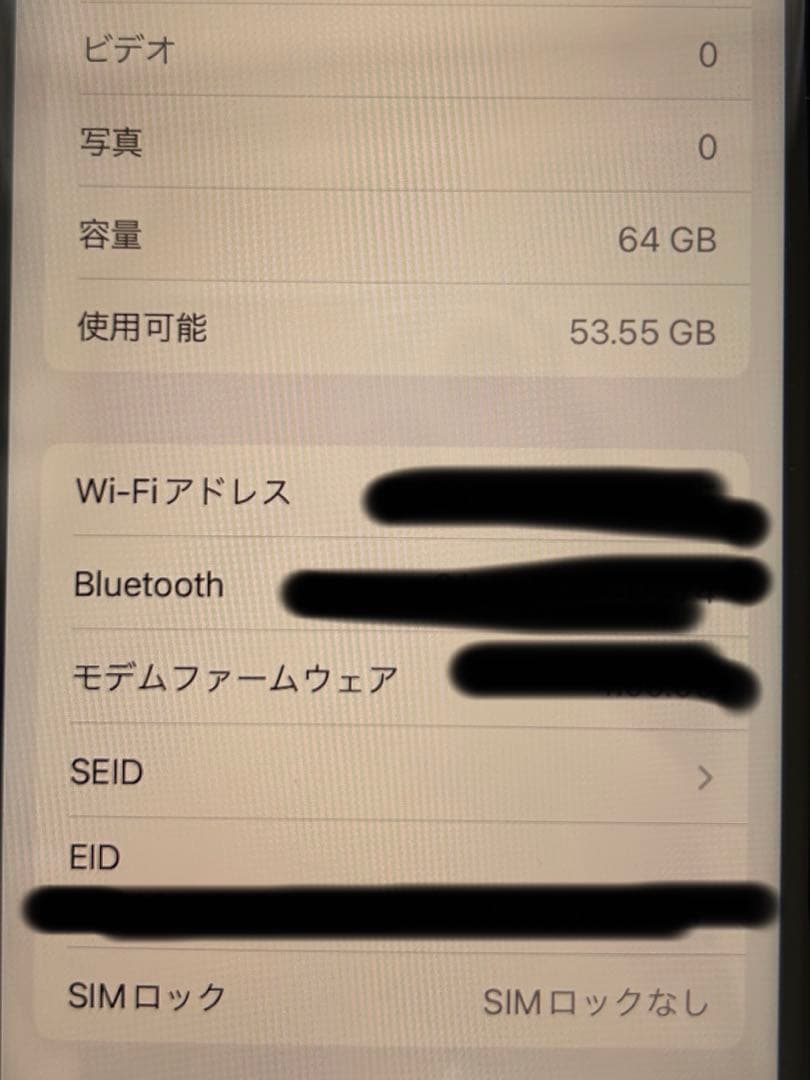Tap the SEID row disclosure chevron

point(706,775)
